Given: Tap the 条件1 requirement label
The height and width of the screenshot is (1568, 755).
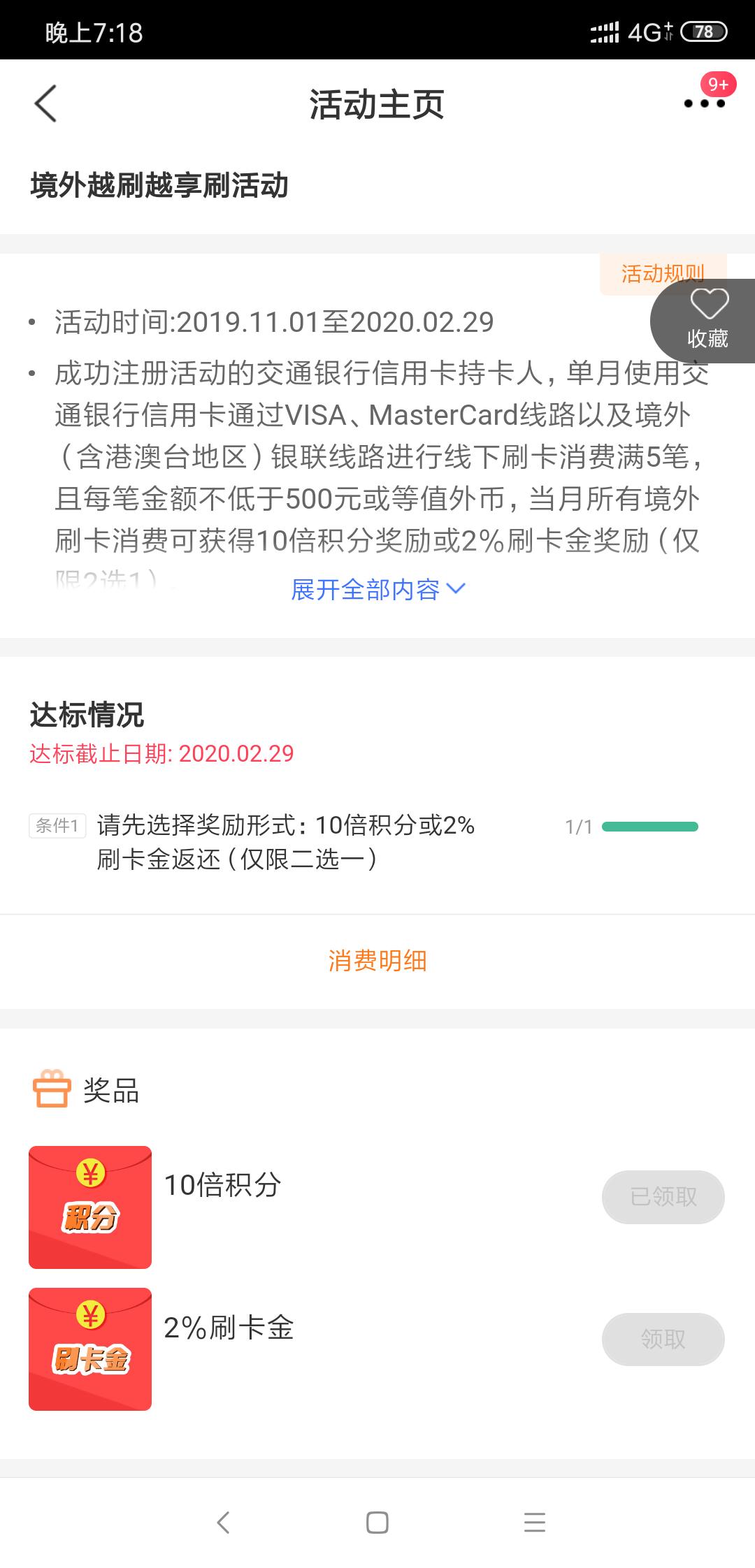Looking at the screenshot, I should 58,826.
